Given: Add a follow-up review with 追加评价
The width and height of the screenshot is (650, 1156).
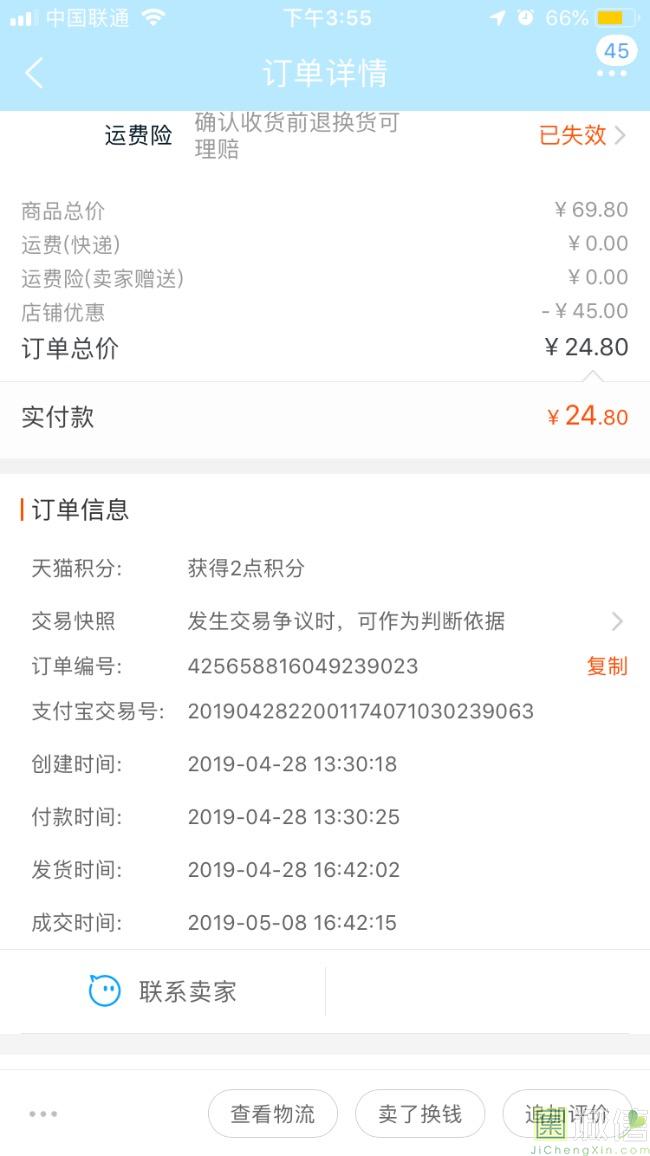Looking at the screenshot, I should [x=567, y=1113].
